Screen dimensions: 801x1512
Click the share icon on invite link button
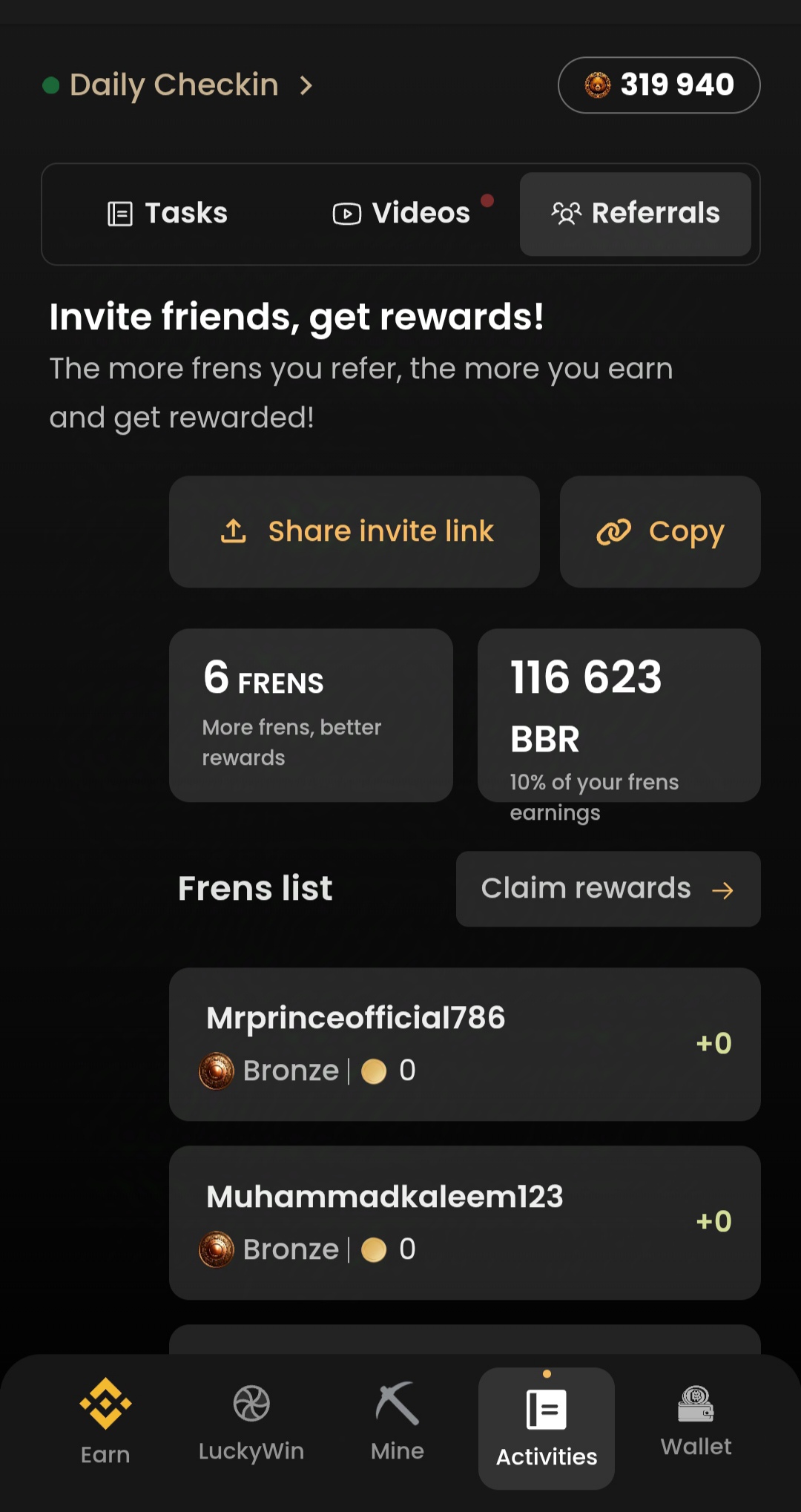(234, 530)
